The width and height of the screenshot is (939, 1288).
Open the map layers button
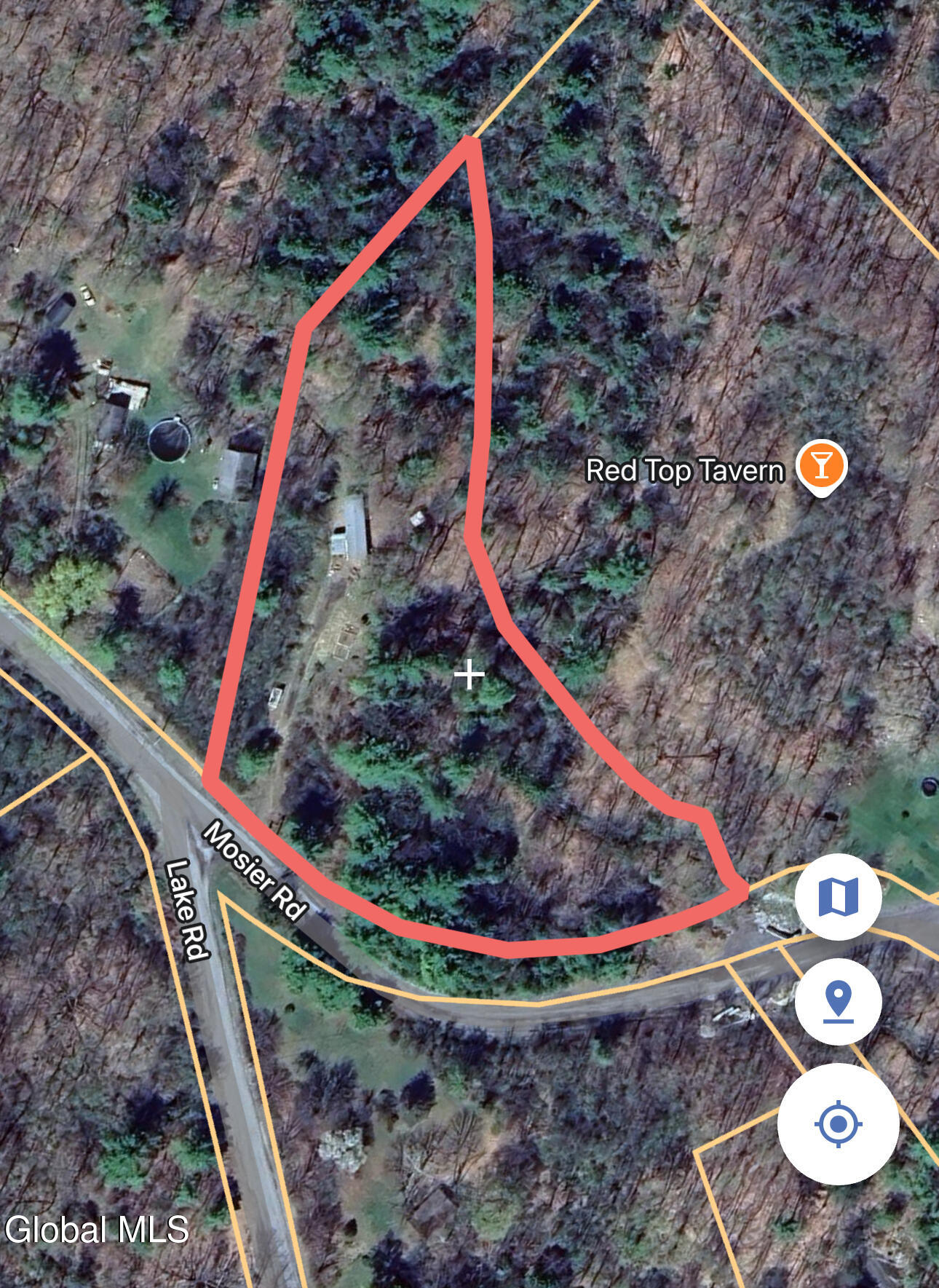click(838, 896)
